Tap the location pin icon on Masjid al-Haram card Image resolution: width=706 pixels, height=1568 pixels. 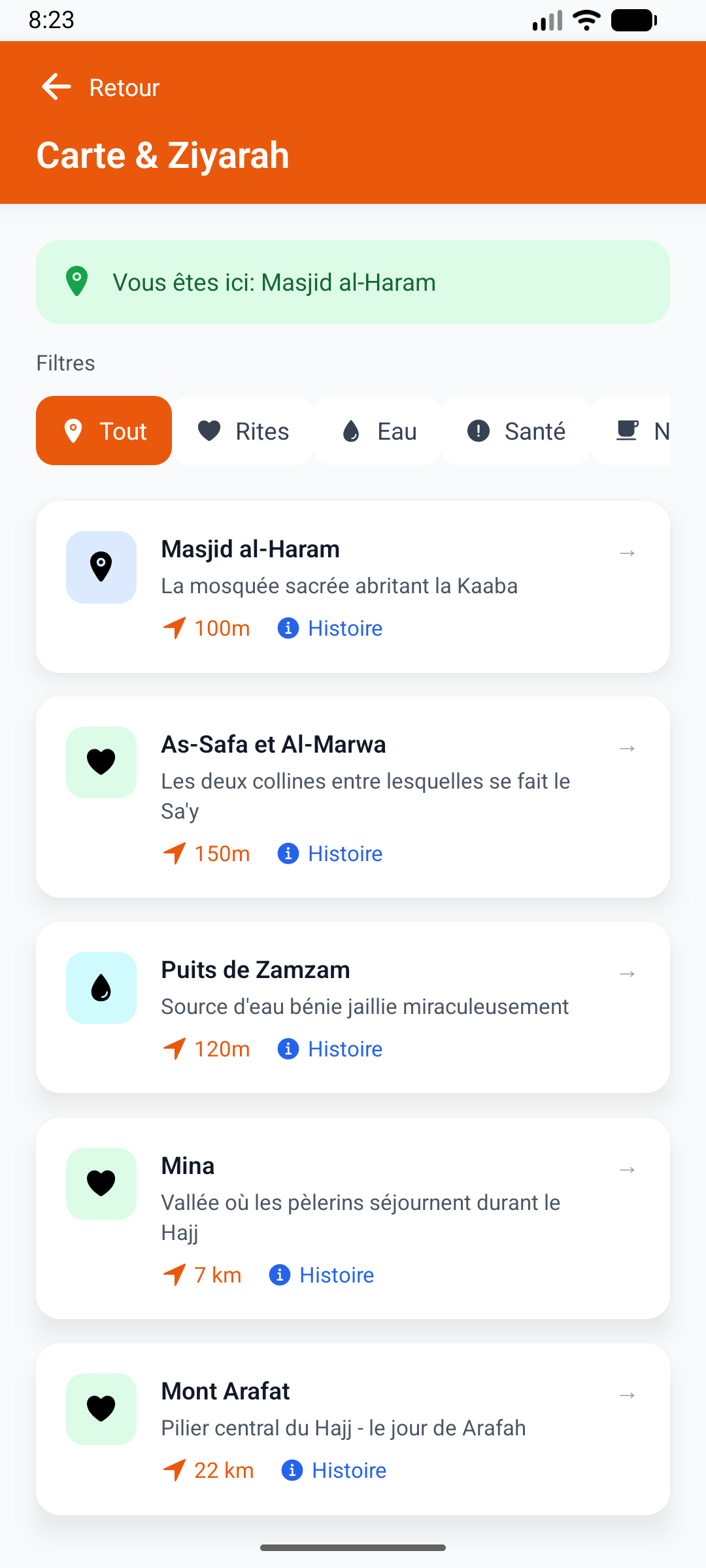[x=101, y=567]
